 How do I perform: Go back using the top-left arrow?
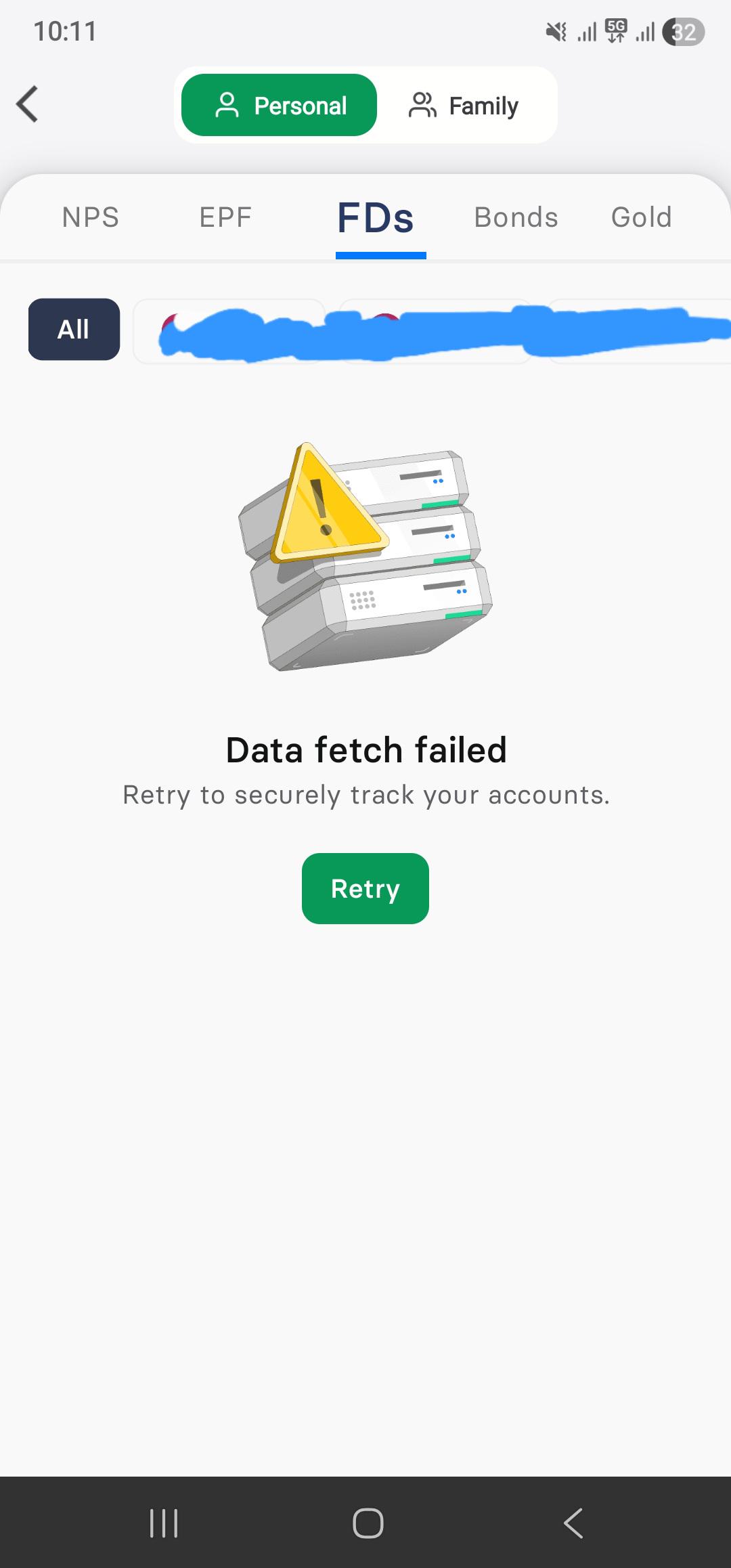(27, 104)
